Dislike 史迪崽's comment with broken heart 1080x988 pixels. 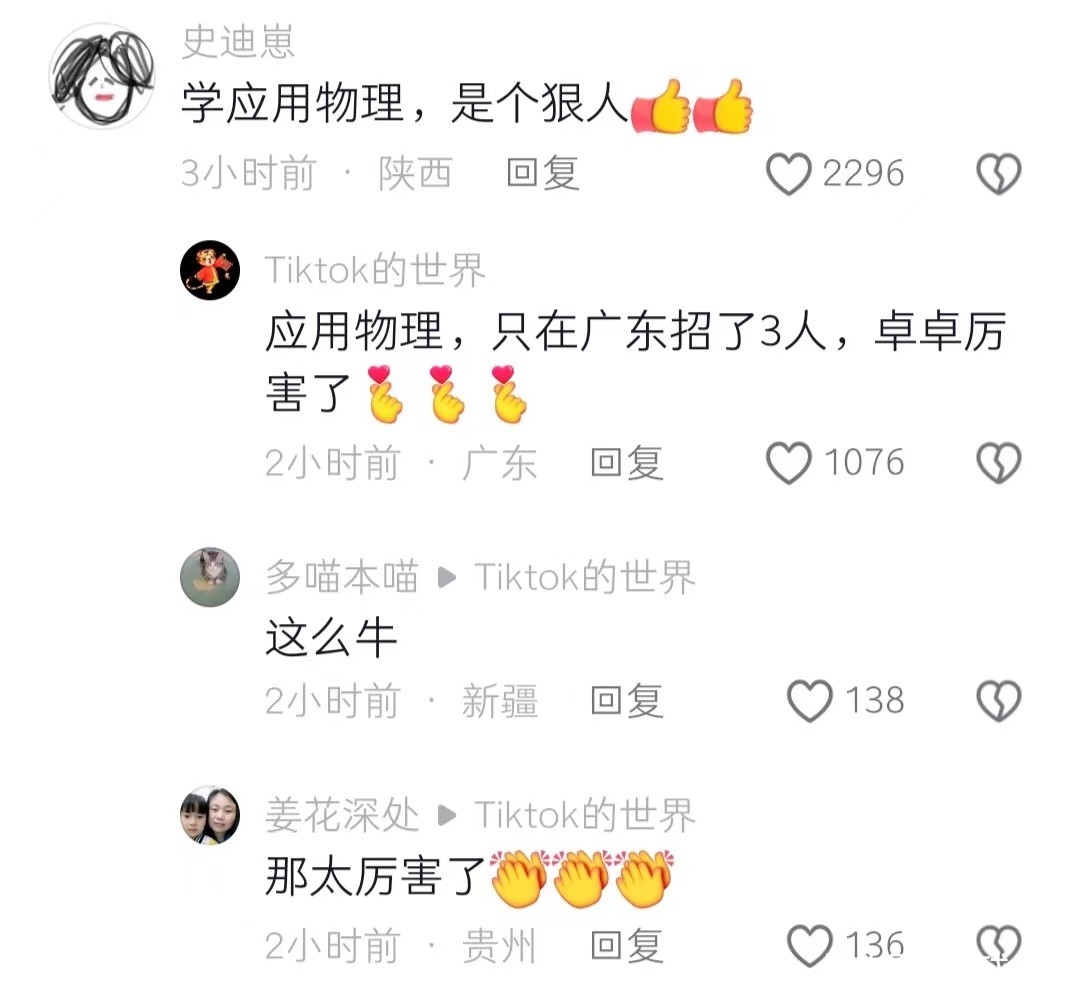coord(998,175)
